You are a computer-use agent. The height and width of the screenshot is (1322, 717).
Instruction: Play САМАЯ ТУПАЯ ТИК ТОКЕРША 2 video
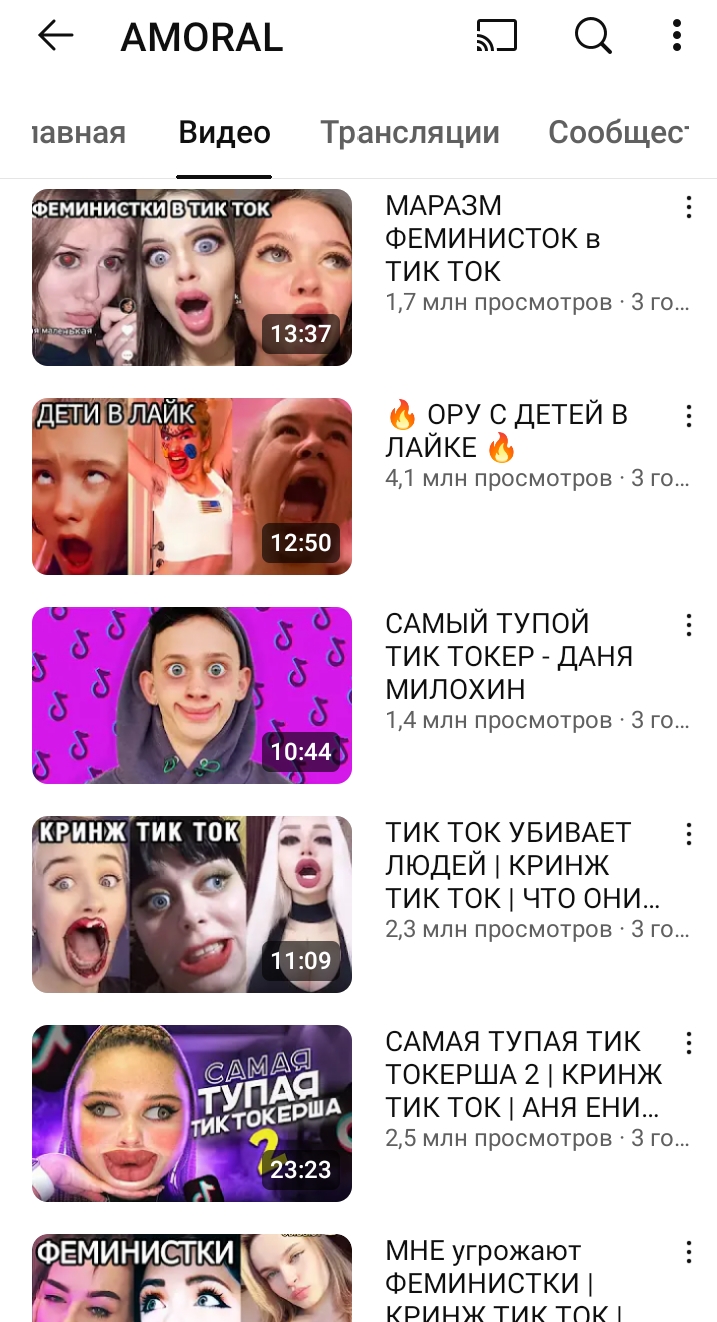click(x=192, y=1113)
